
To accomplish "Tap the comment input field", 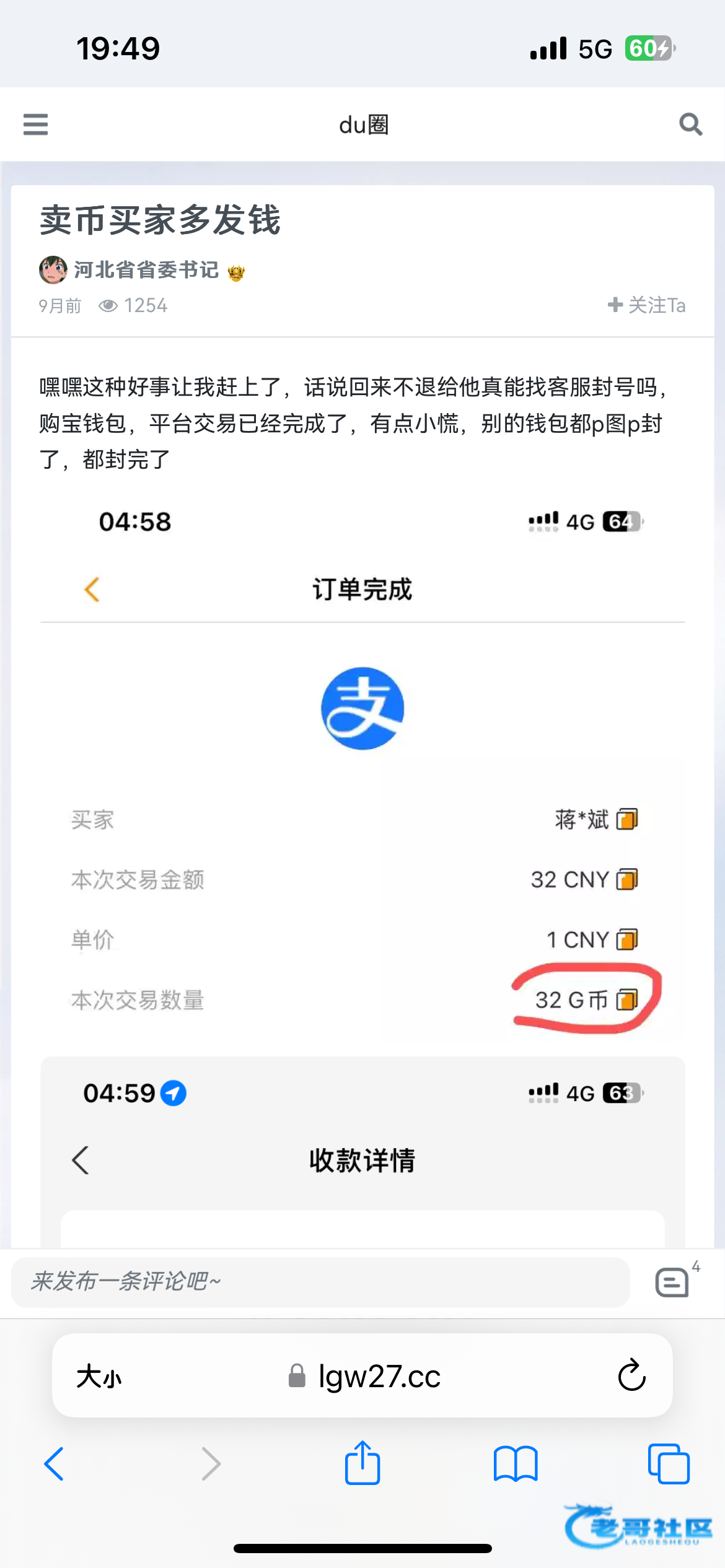I will pyautogui.click(x=320, y=1281).
